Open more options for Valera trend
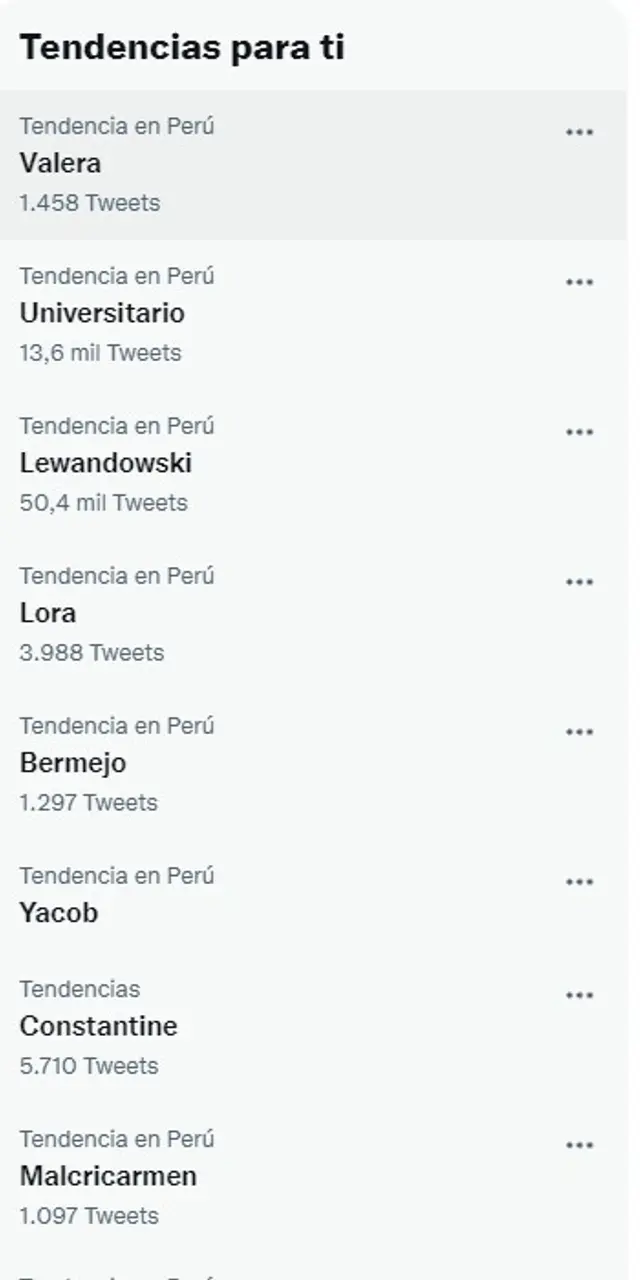 tap(579, 132)
